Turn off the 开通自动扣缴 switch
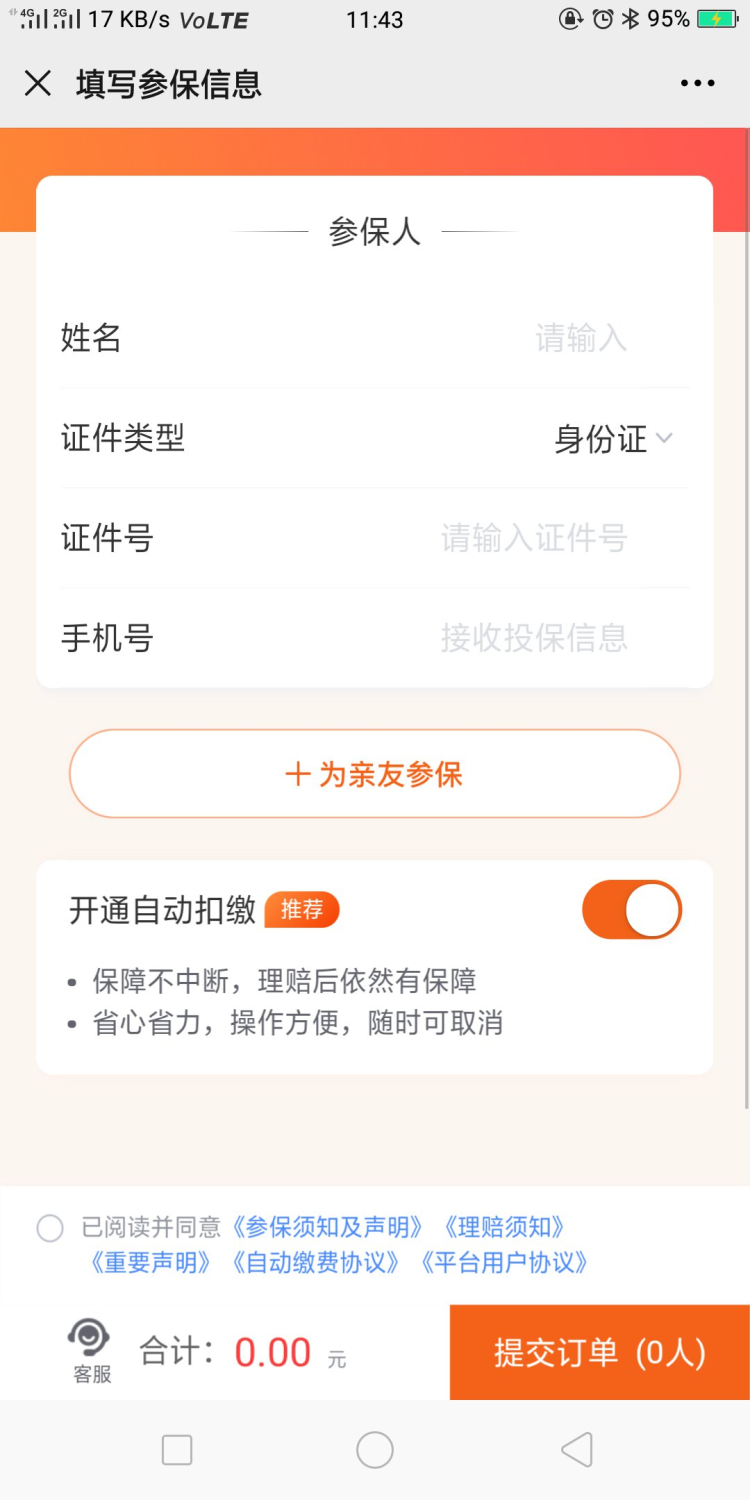 [631, 910]
